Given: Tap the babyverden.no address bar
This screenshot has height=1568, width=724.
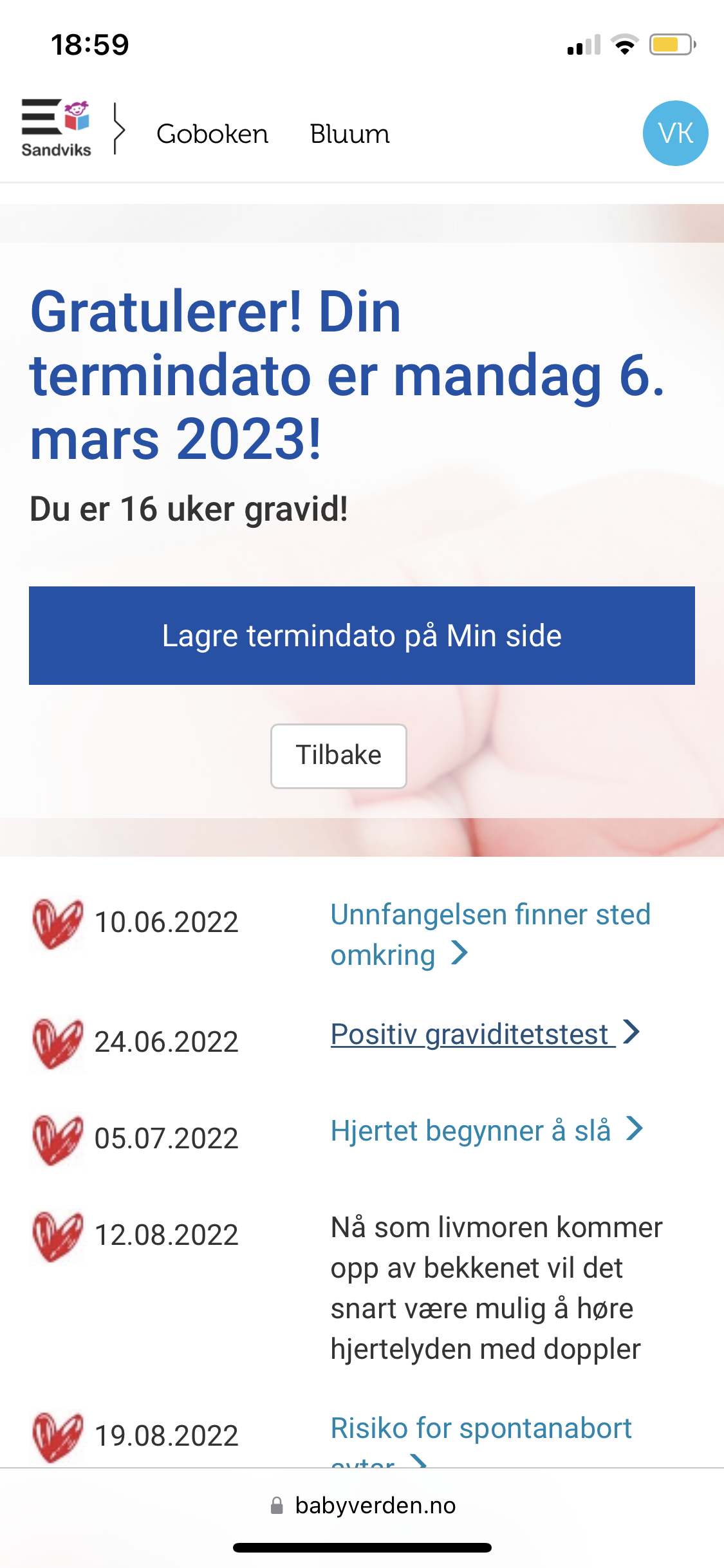Looking at the screenshot, I should point(362,1506).
